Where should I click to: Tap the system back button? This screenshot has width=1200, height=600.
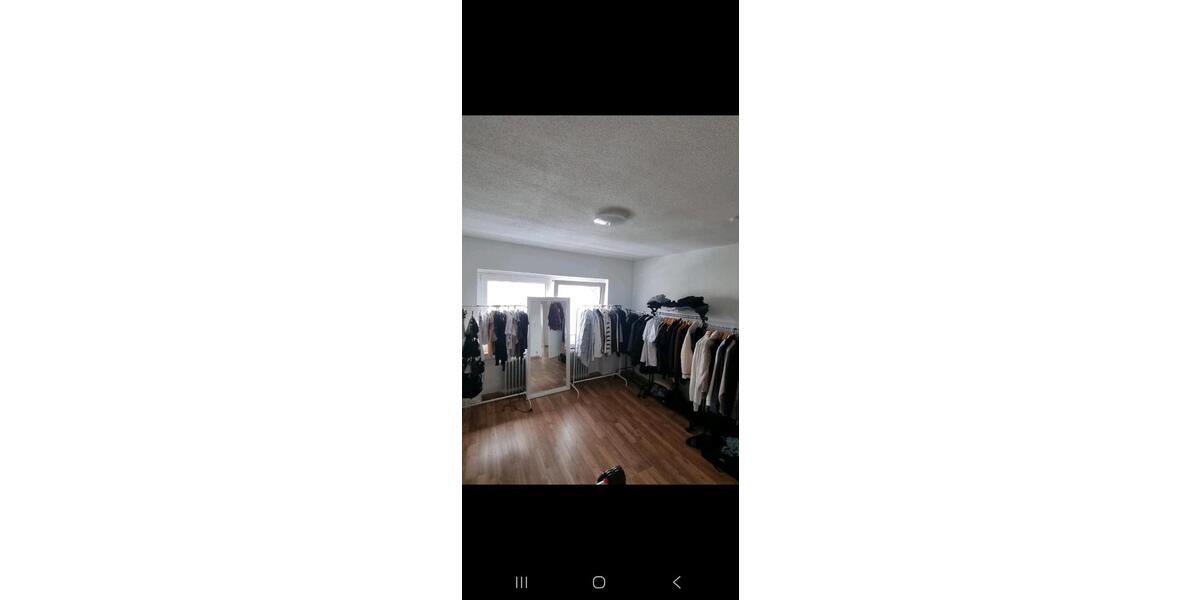[x=676, y=582]
